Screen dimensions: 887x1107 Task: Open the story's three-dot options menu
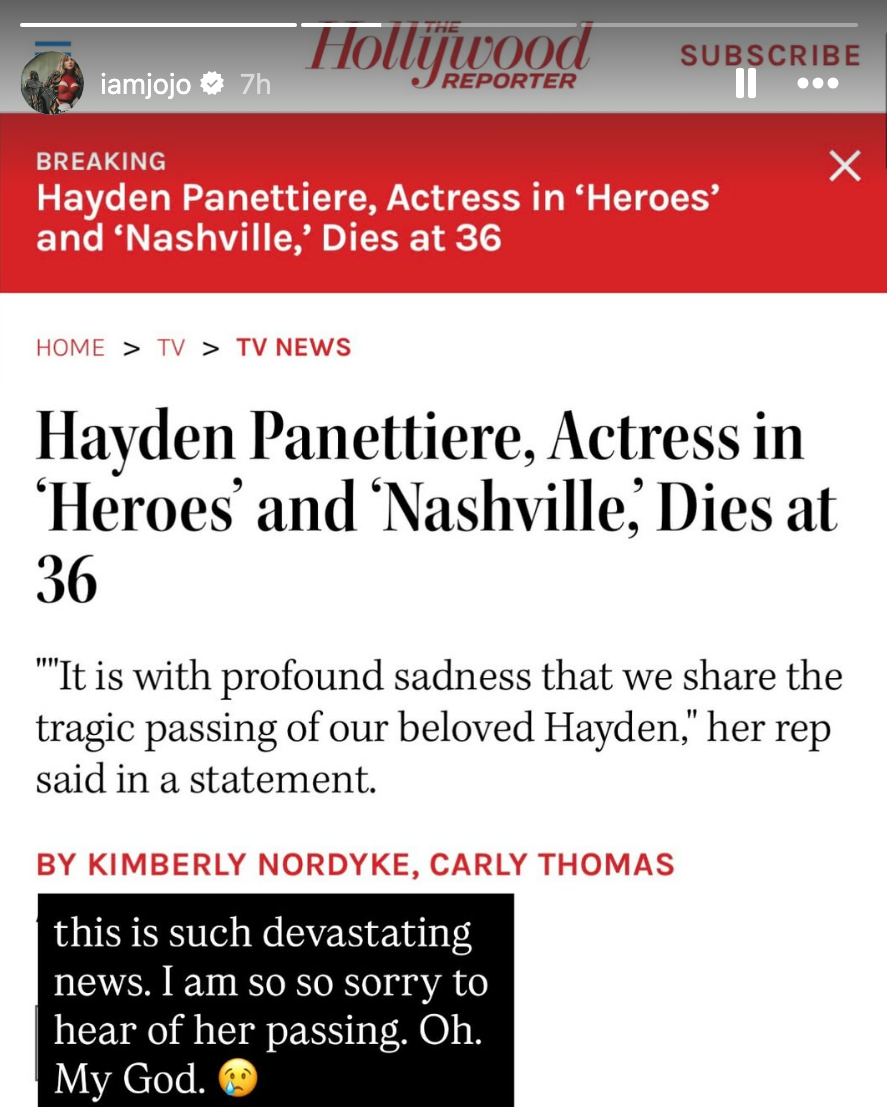tap(817, 83)
